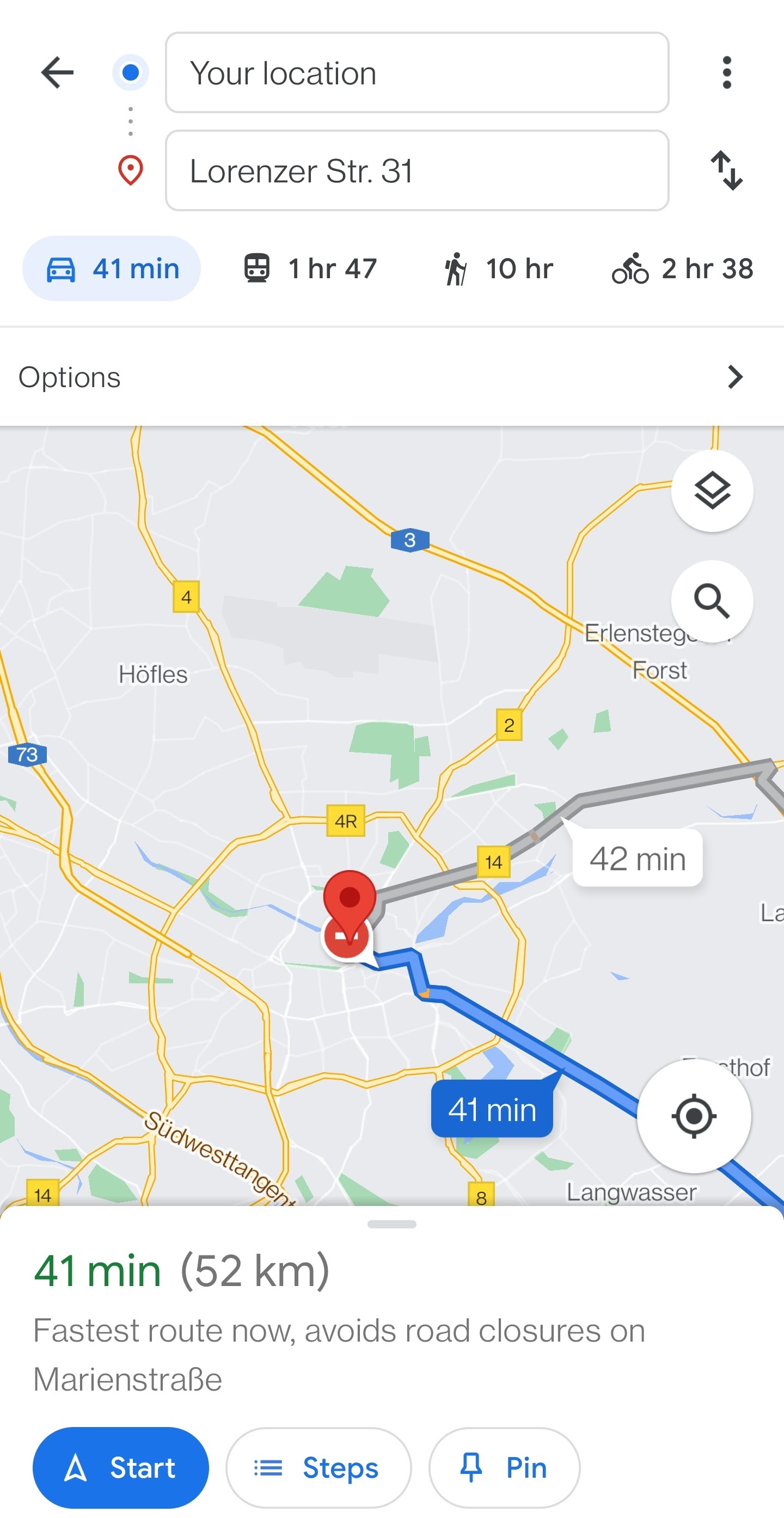The height and width of the screenshot is (1518, 784).
Task: Switch to transit mode, 1 hr 47
Action: 310,269
